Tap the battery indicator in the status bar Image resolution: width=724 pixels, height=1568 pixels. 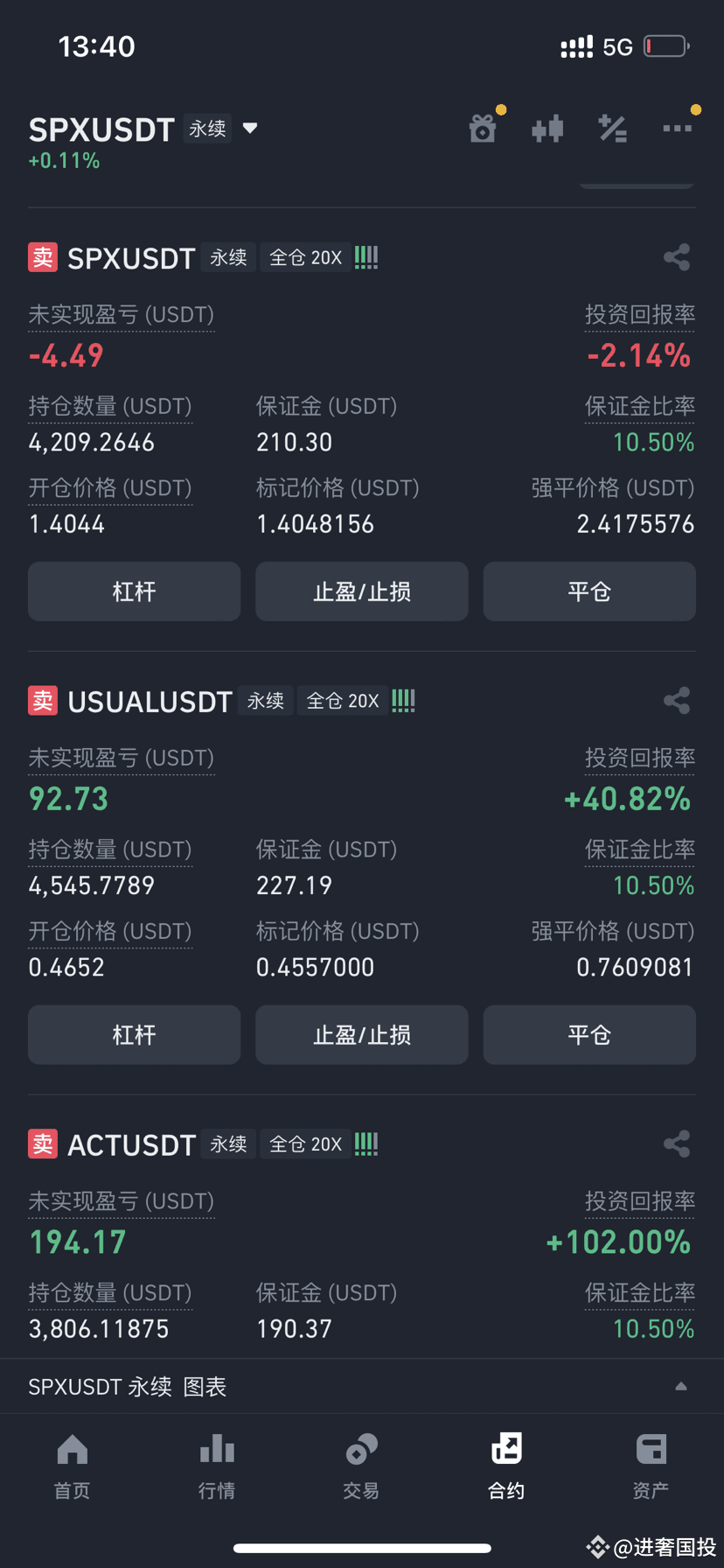pos(667,45)
